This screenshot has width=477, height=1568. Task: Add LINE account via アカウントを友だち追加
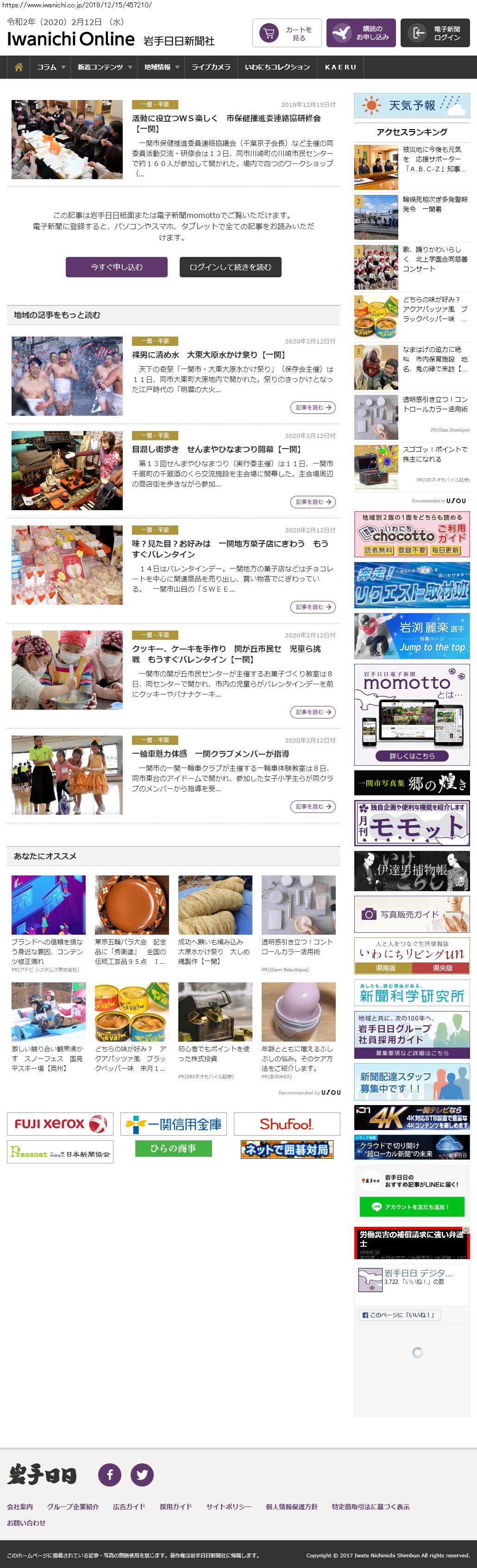point(411,1206)
